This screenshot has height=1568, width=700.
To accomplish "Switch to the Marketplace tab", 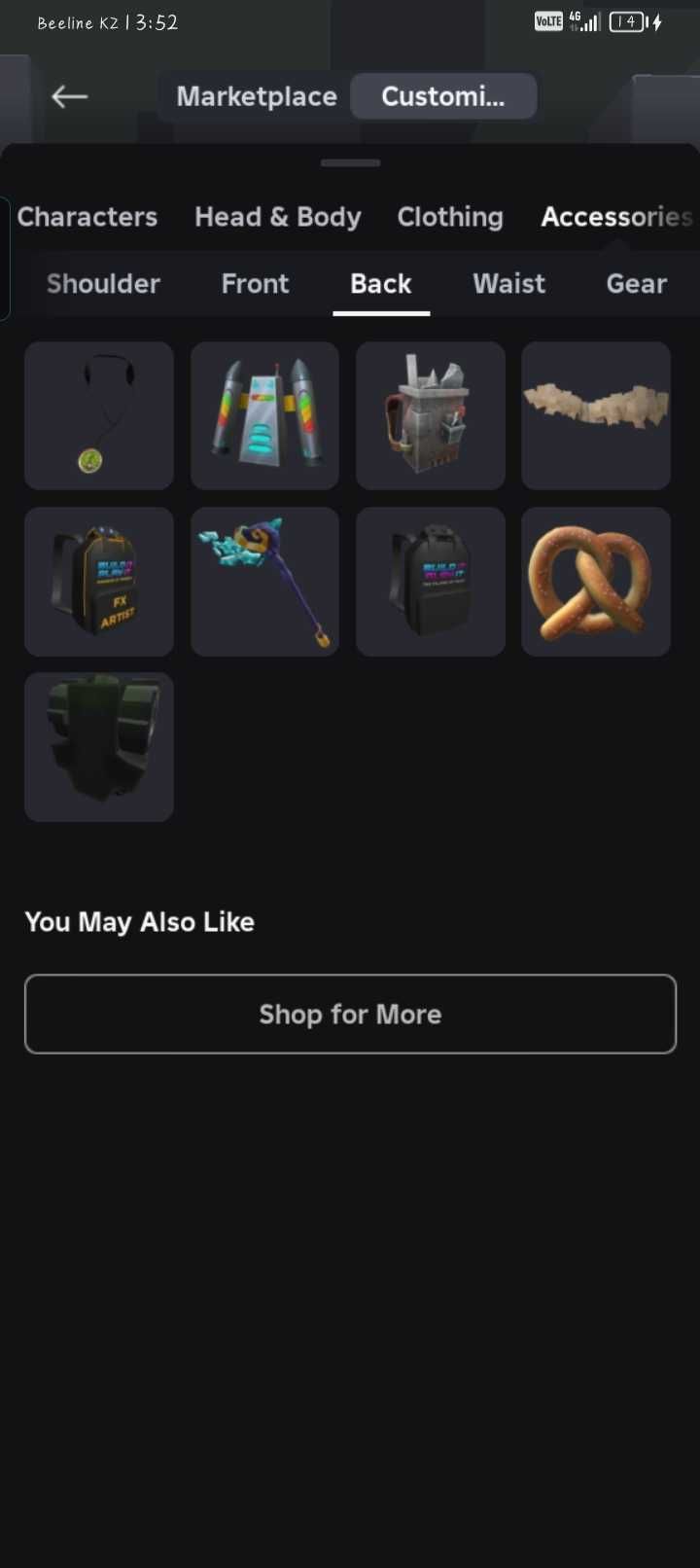I will pos(257,96).
